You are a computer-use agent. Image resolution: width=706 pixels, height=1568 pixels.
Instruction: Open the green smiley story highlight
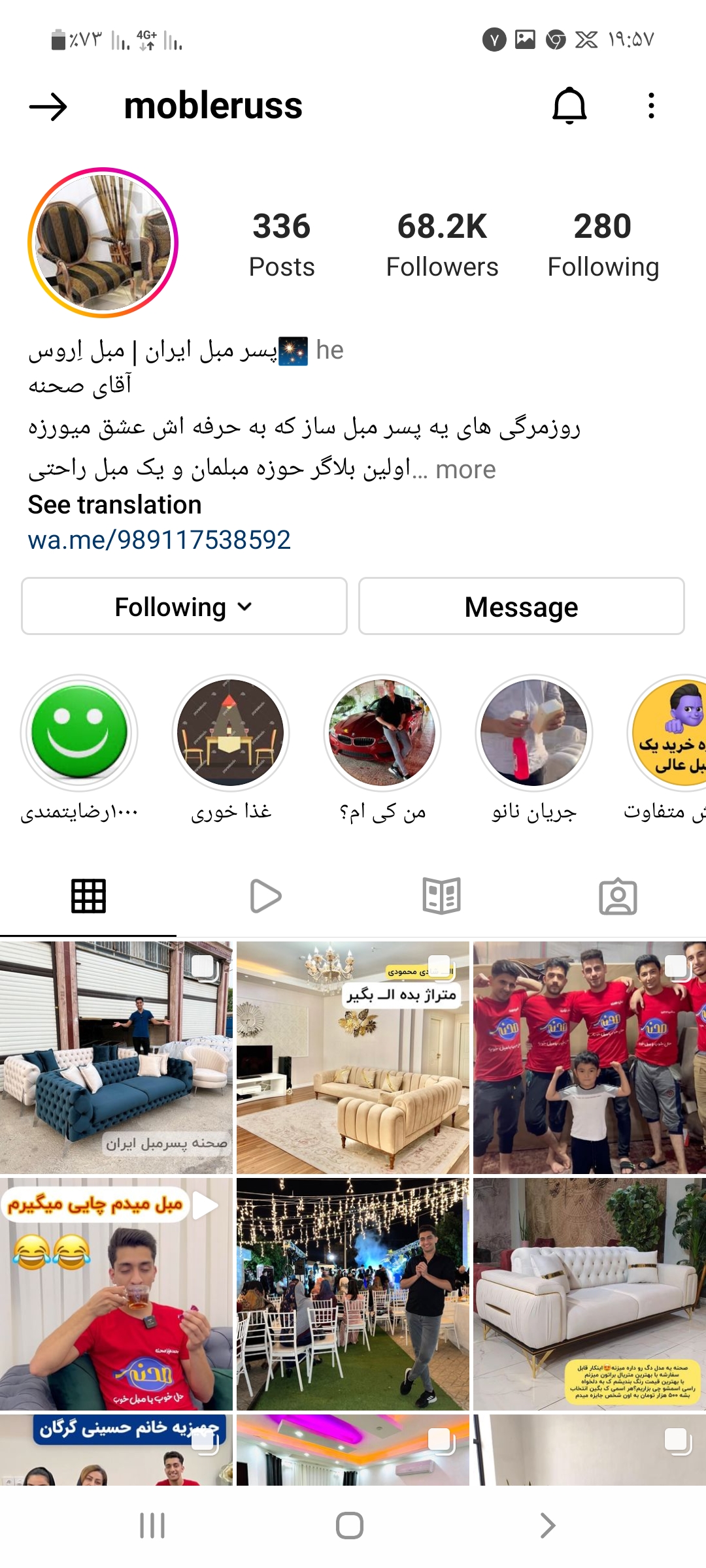point(79,733)
